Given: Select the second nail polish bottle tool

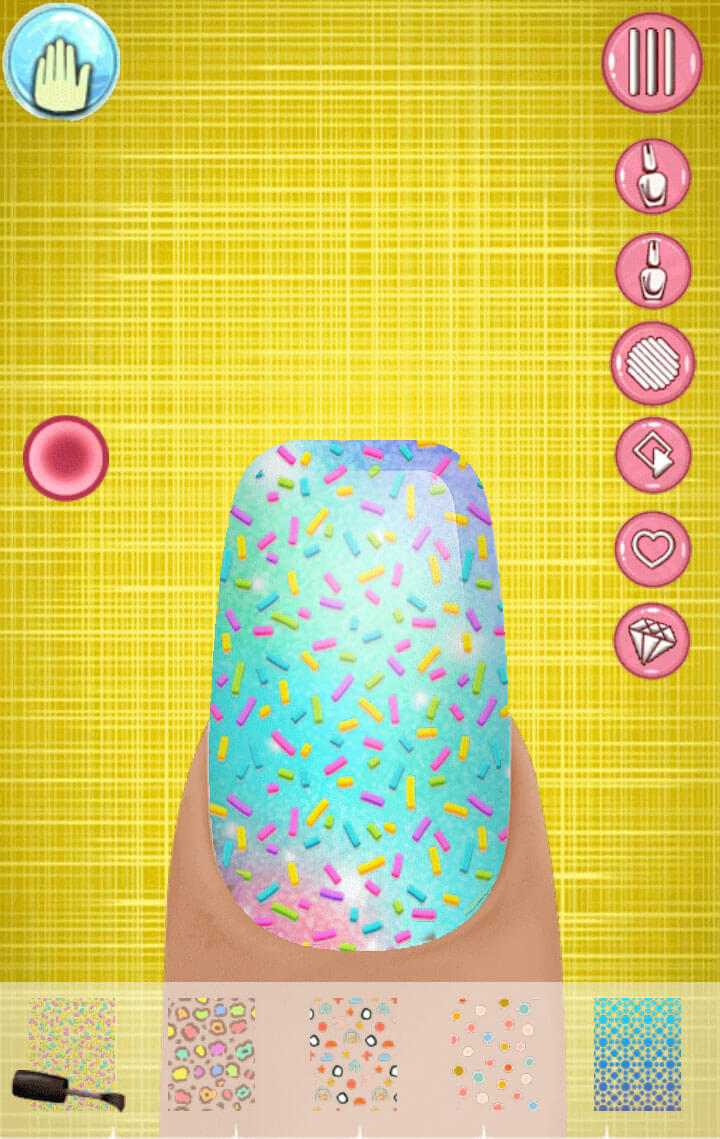Looking at the screenshot, I should 652,271.
